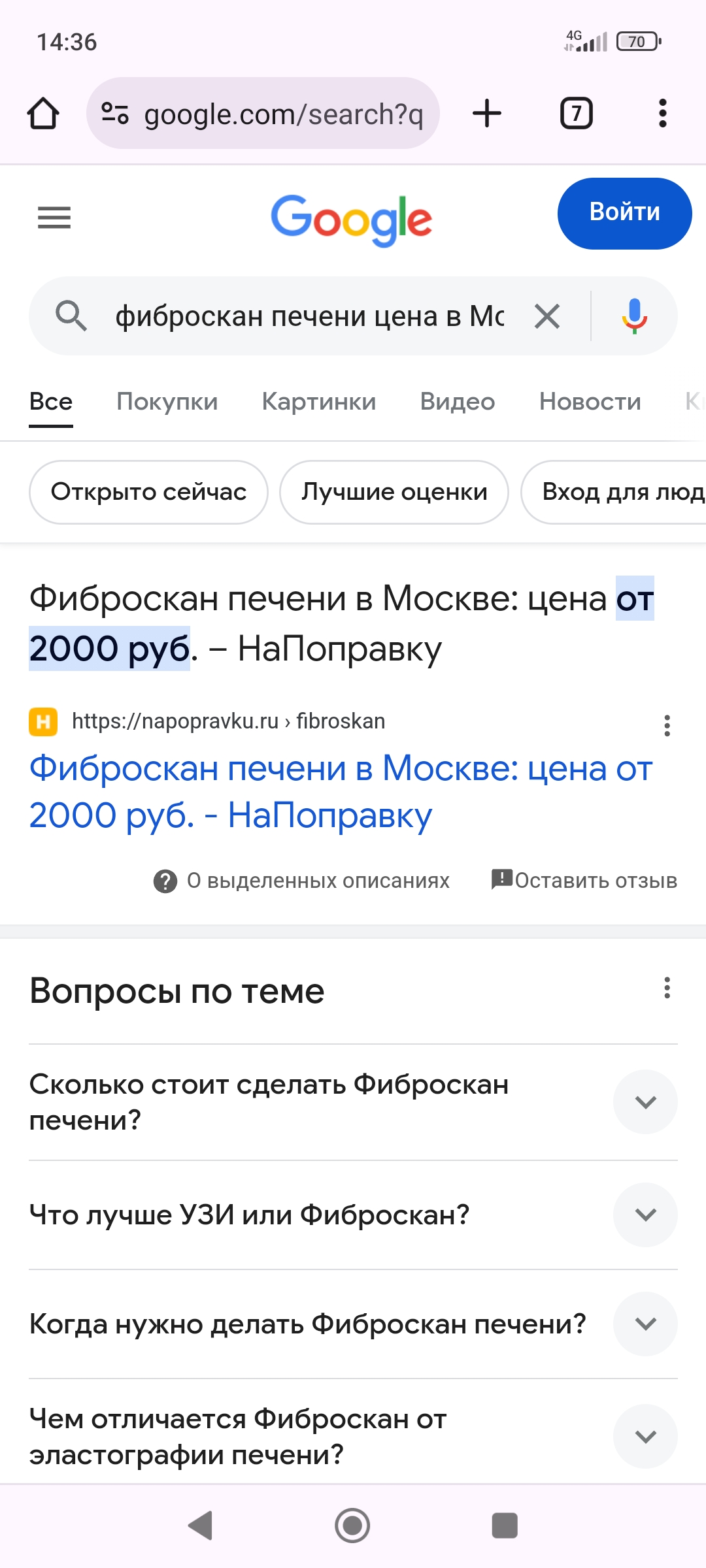Open the НаПоправку search result link
The width and height of the screenshot is (706, 1568).
[x=340, y=791]
